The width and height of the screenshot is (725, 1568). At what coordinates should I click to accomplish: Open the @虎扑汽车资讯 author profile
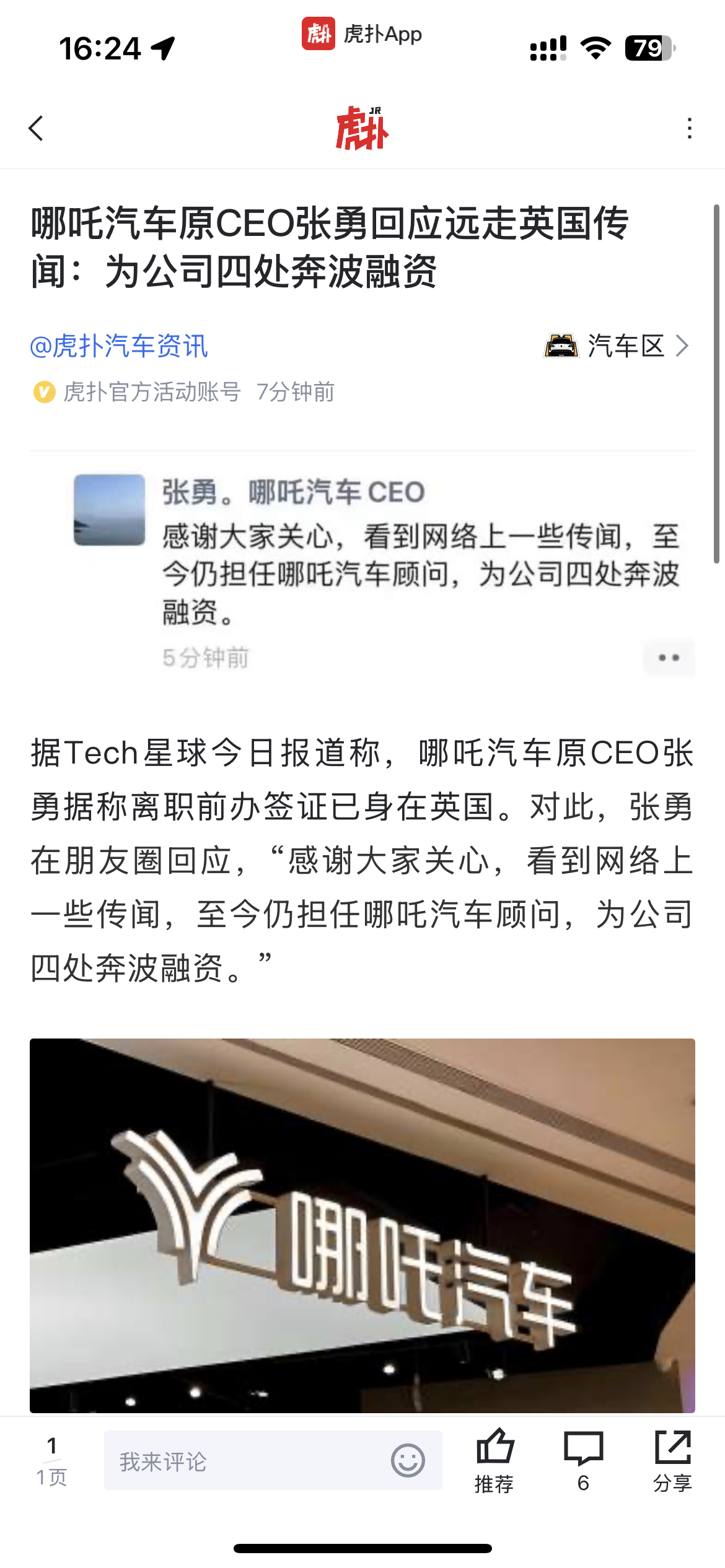[x=119, y=346]
